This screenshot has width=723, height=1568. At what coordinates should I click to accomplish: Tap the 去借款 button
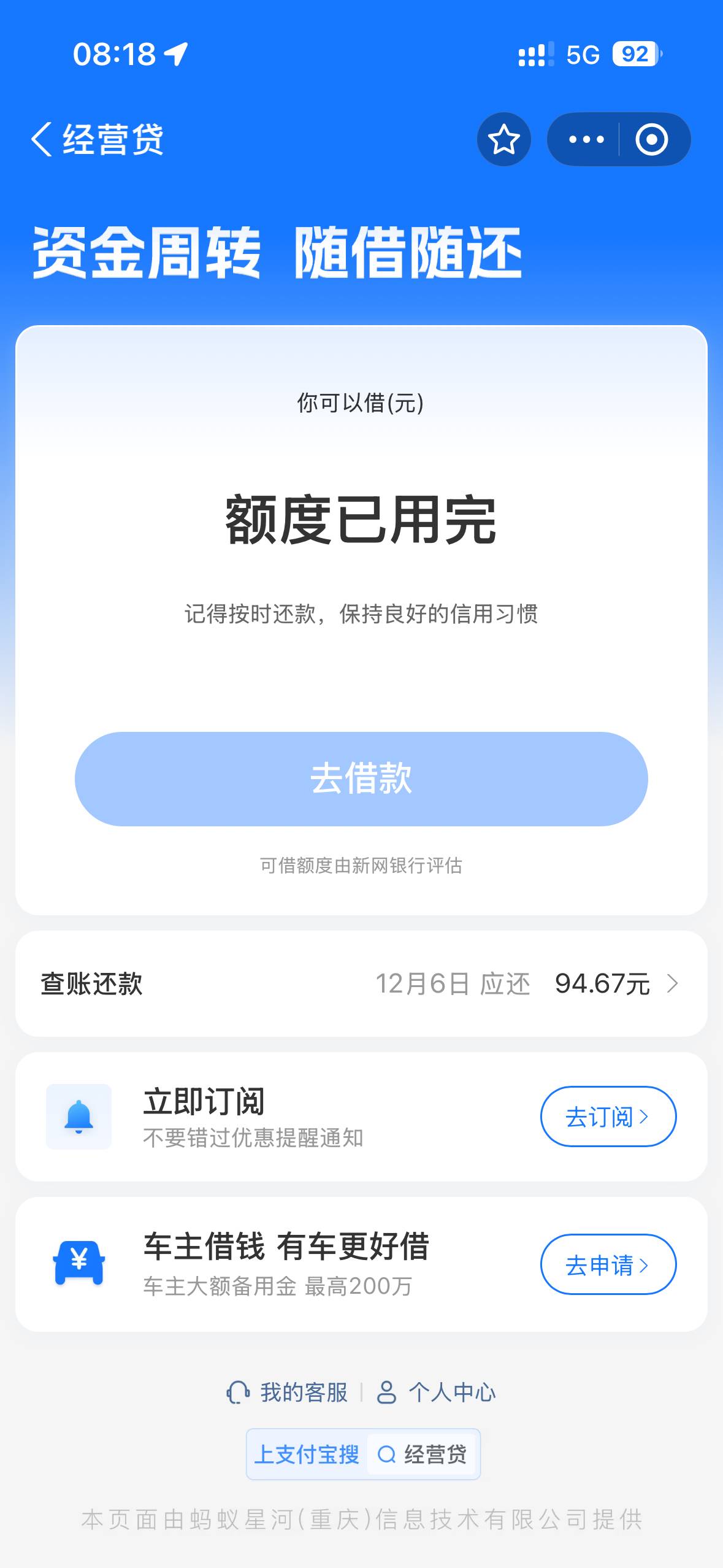tap(361, 778)
